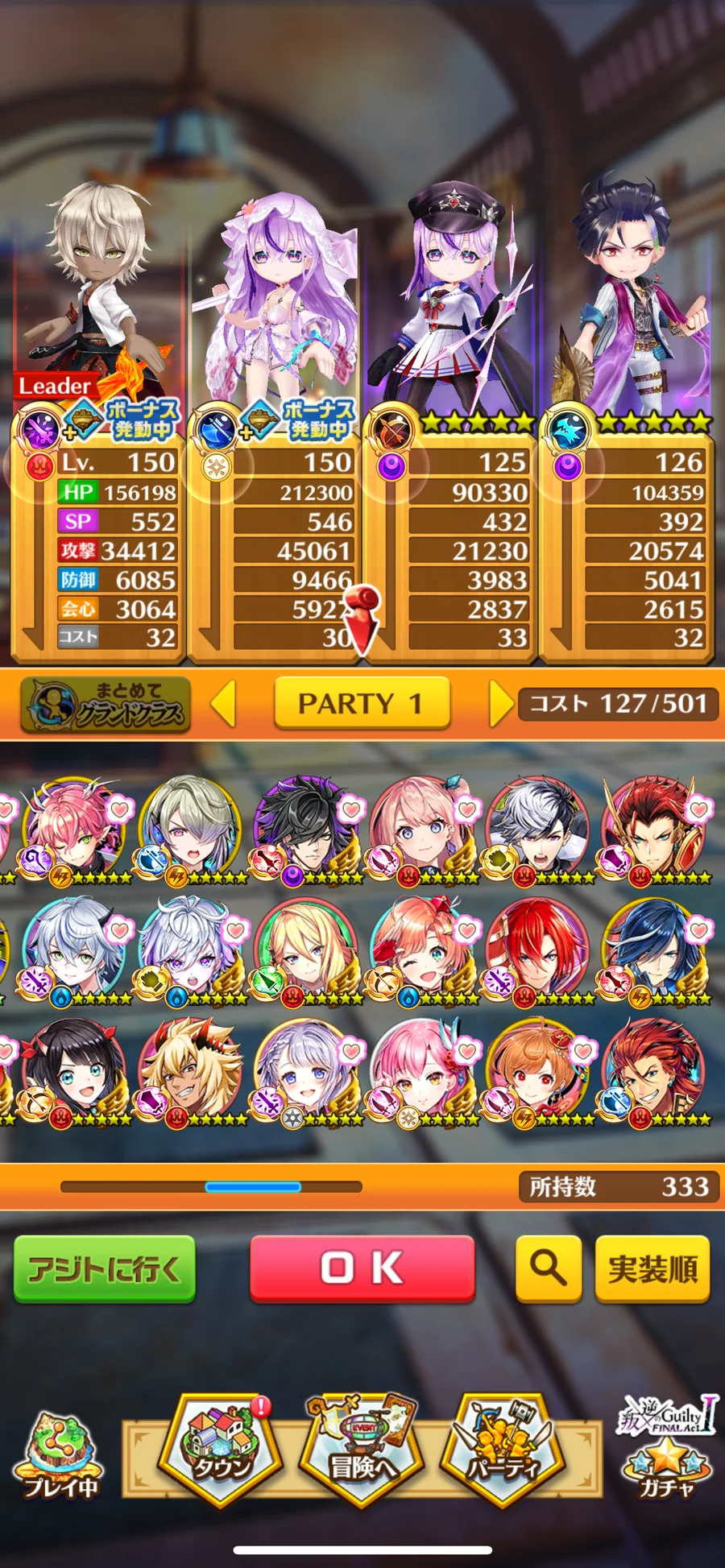Viewport: 725px width, 1568px height.
Task: Switch to previous party with left arrow
Action: (x=223, y=704)
